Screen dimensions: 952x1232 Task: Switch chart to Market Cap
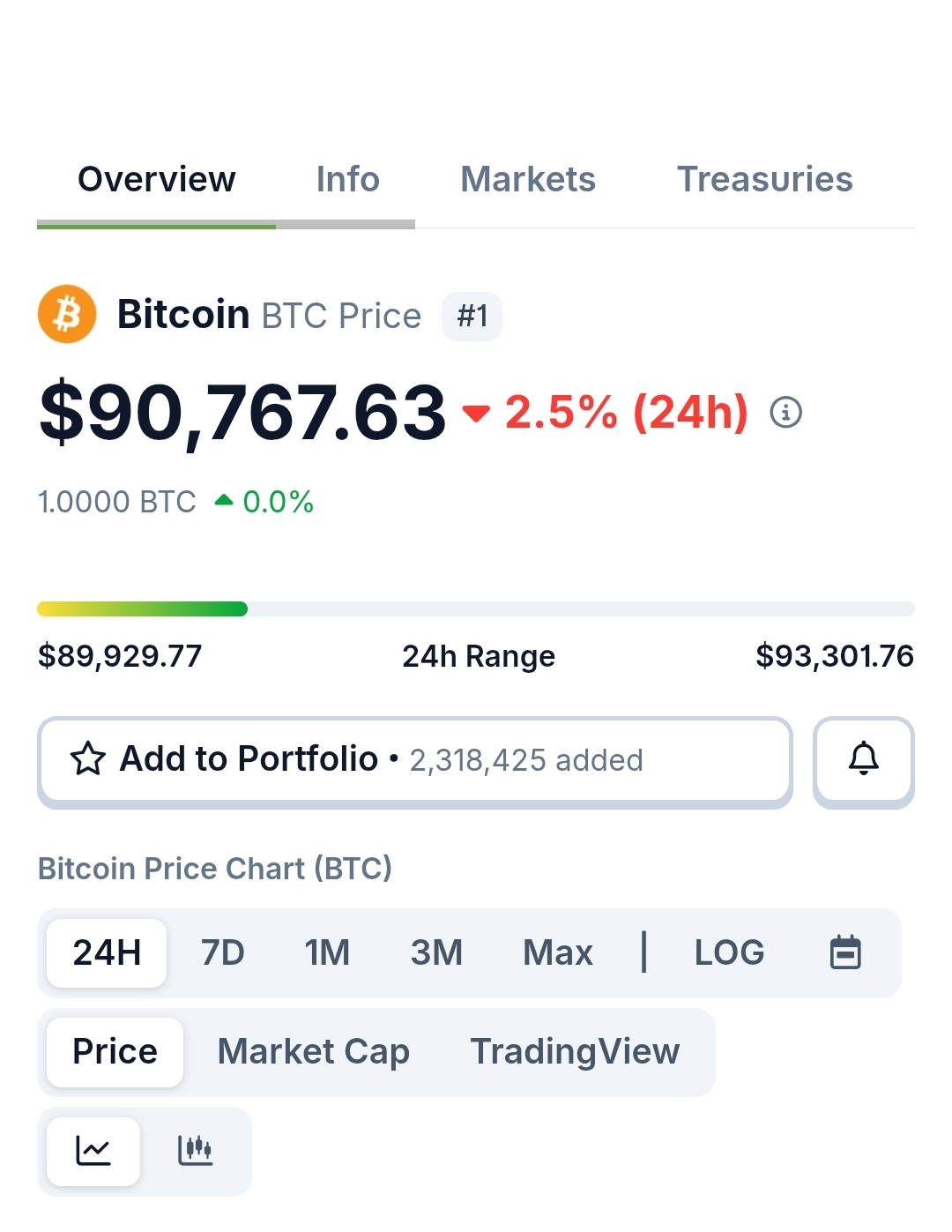[313, 1052]
